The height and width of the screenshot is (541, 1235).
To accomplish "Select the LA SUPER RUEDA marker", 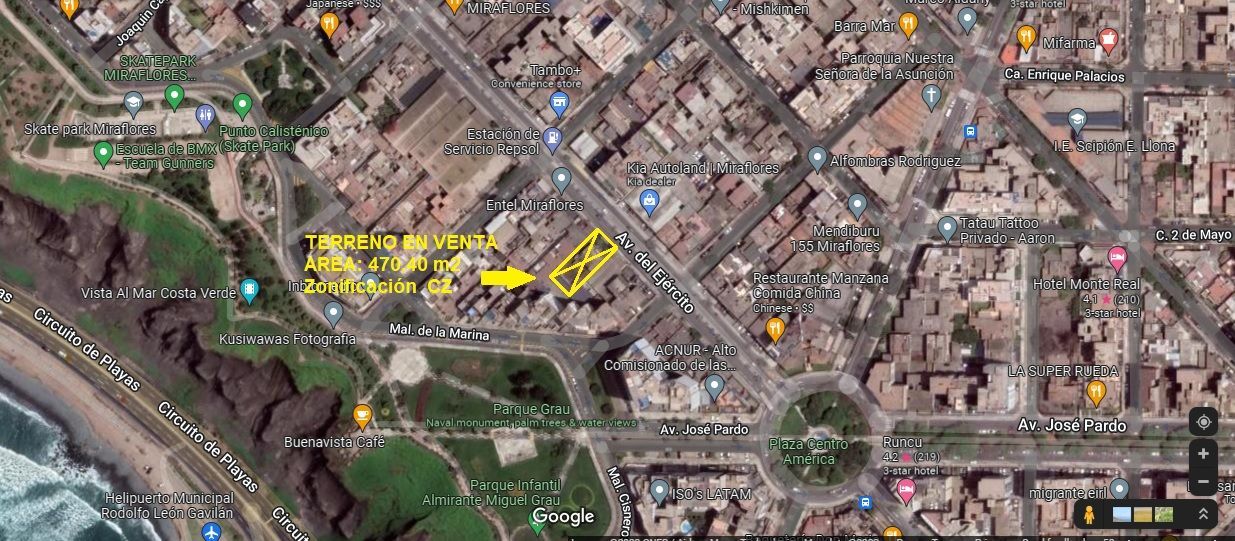I will [1096, 392].
